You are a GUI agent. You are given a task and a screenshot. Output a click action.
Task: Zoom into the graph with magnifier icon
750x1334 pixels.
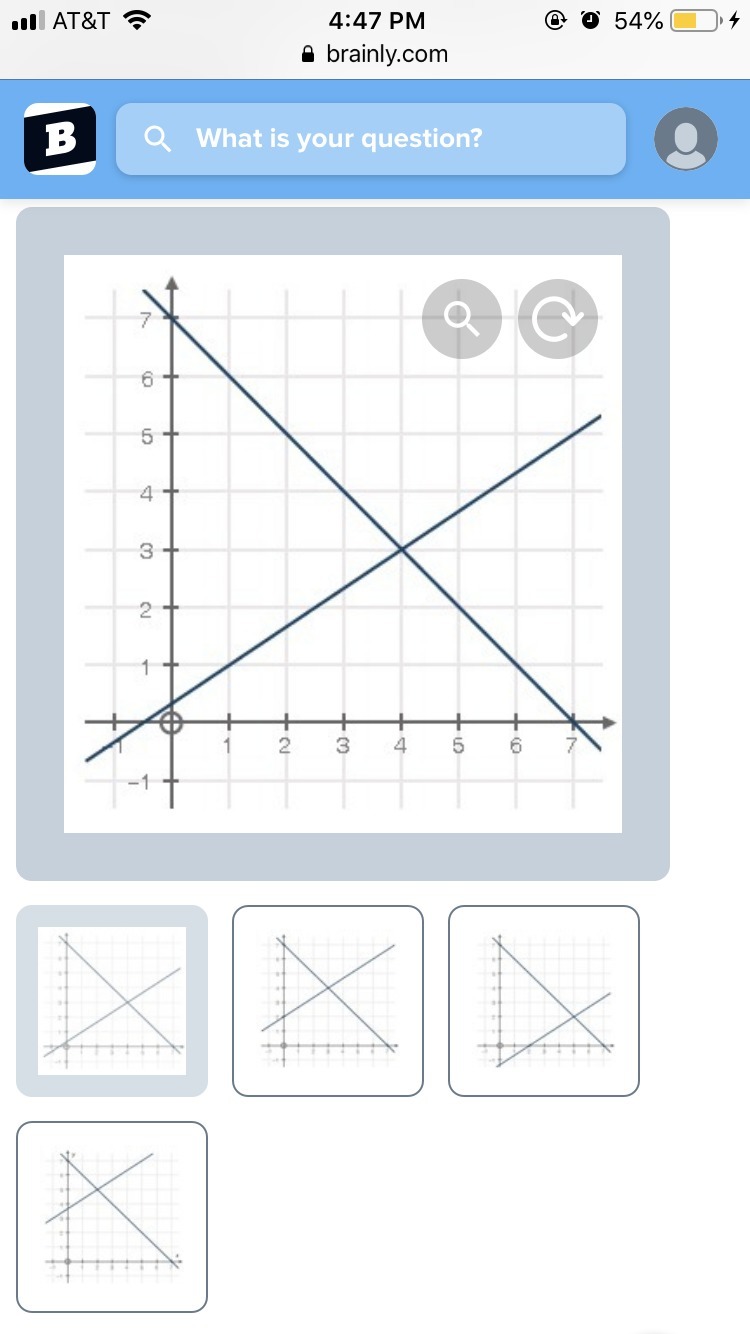point(461,318)
